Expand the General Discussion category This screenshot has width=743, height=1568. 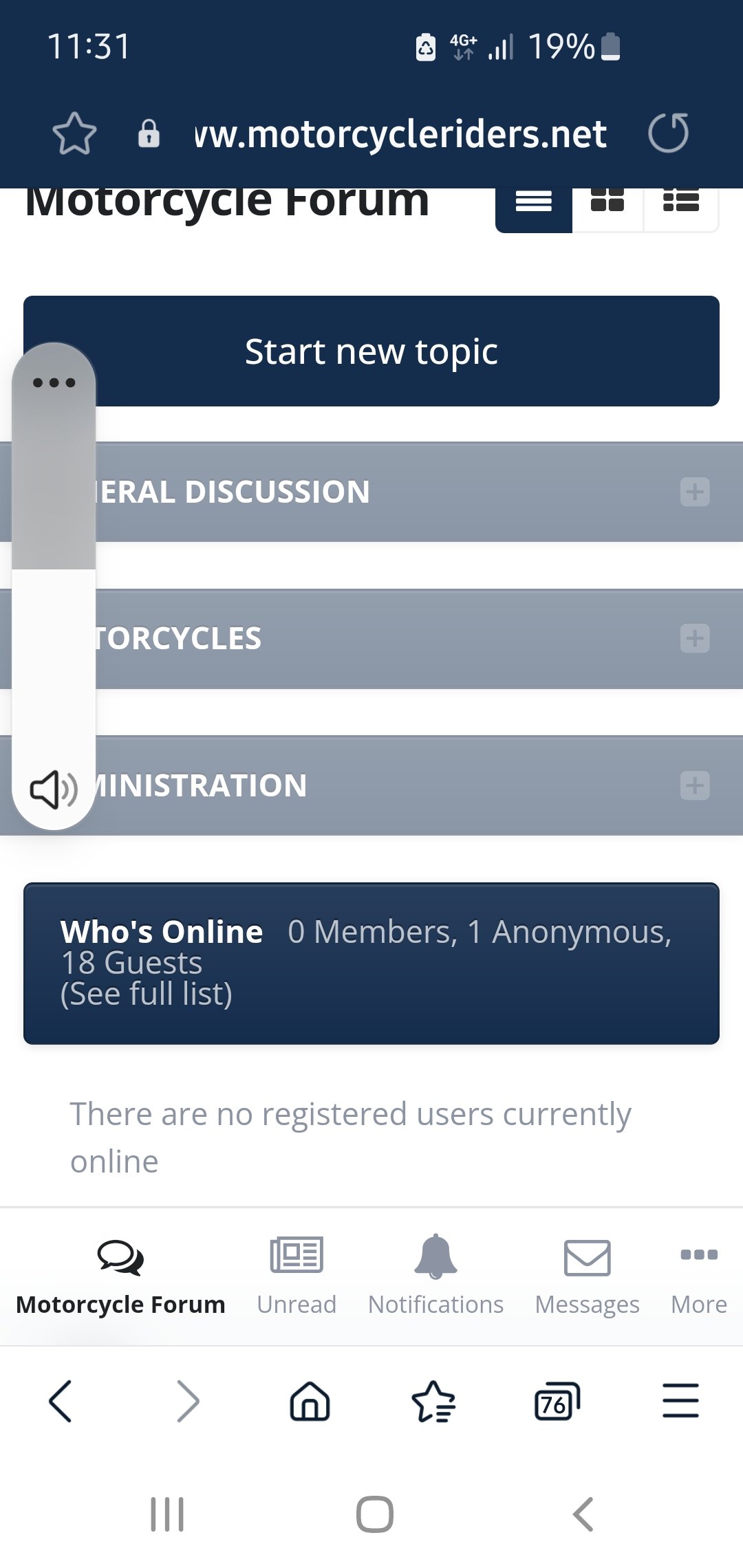[695, 492]
